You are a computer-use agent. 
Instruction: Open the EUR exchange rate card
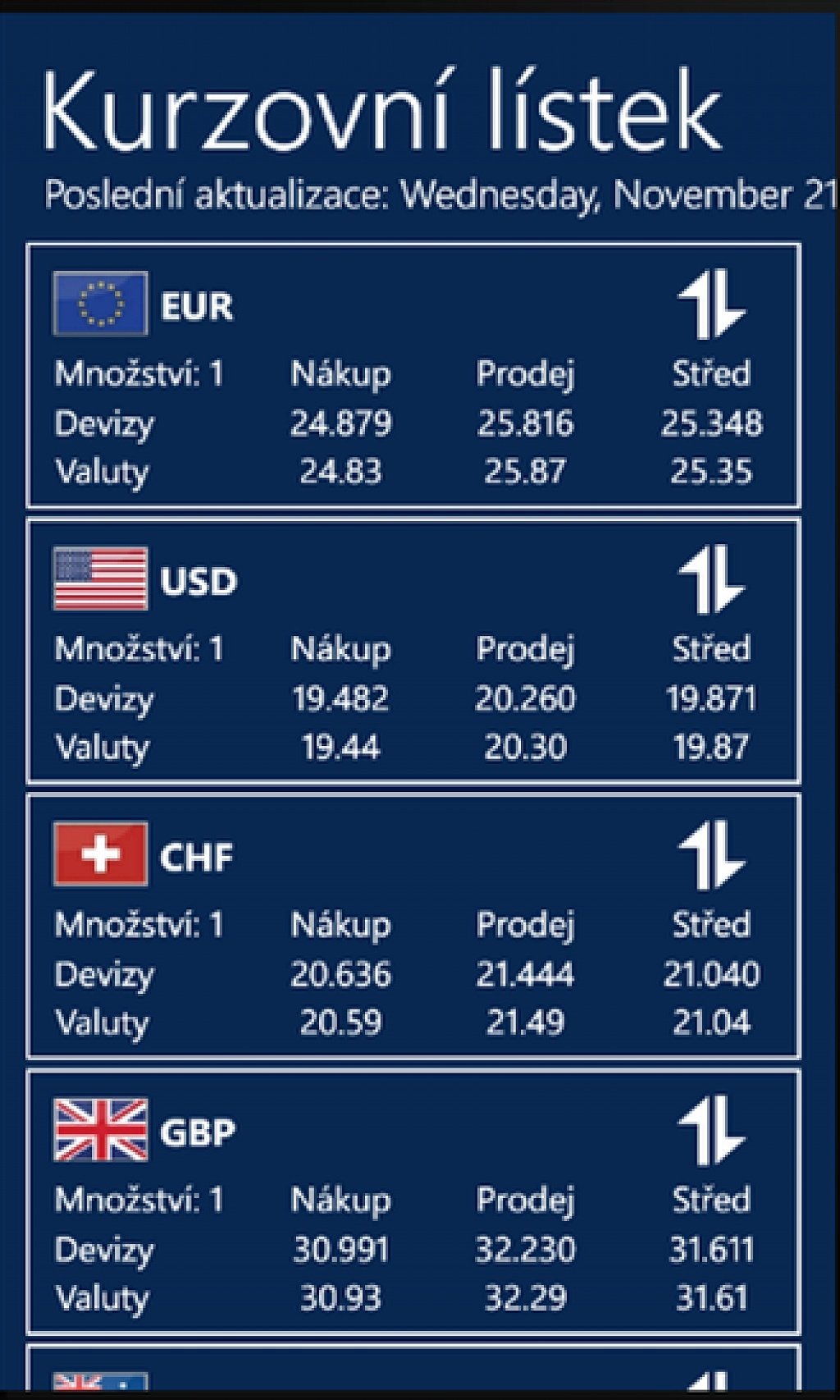413,375
